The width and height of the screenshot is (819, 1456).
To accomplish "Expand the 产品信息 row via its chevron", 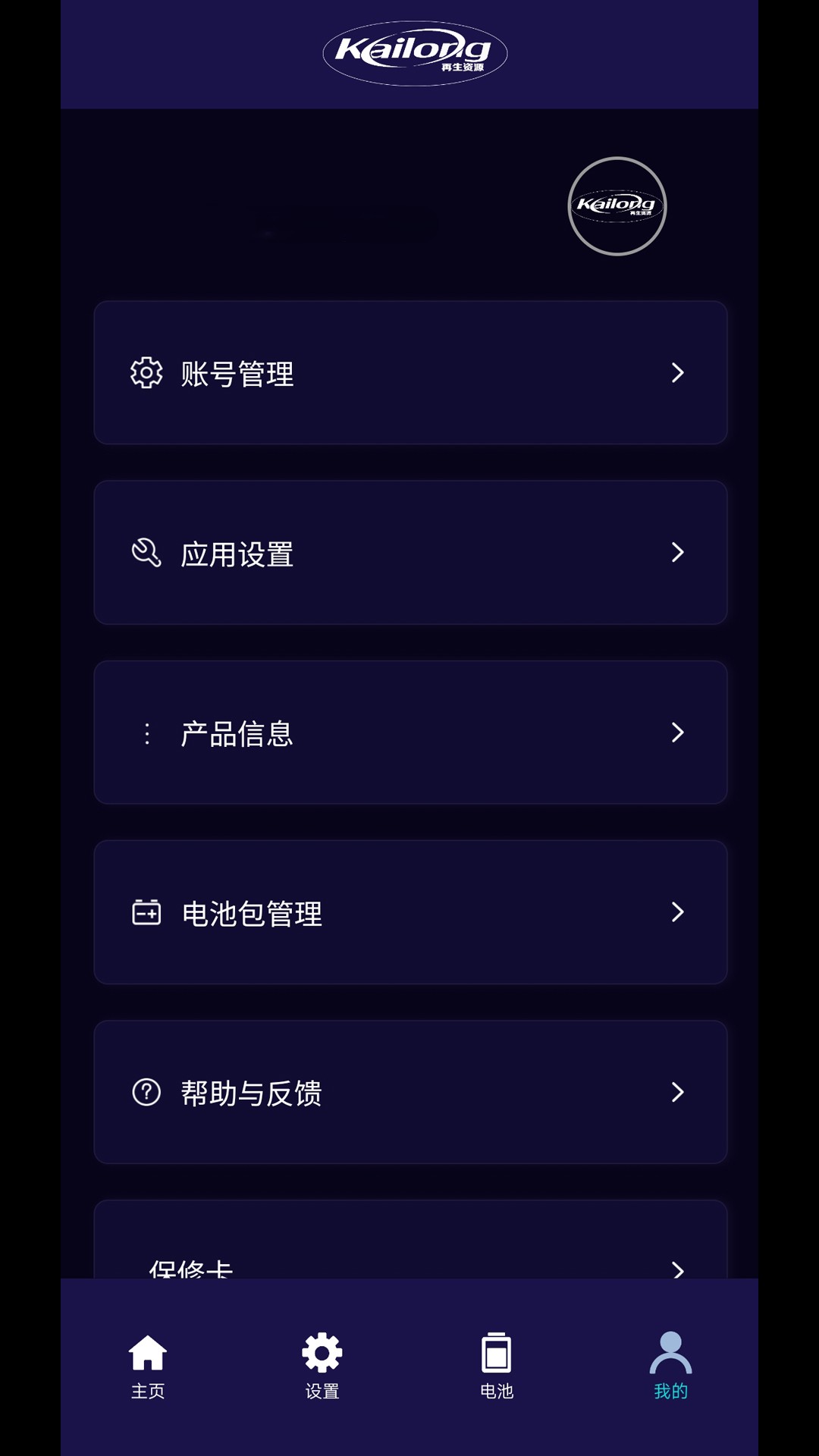I will 679,732.
